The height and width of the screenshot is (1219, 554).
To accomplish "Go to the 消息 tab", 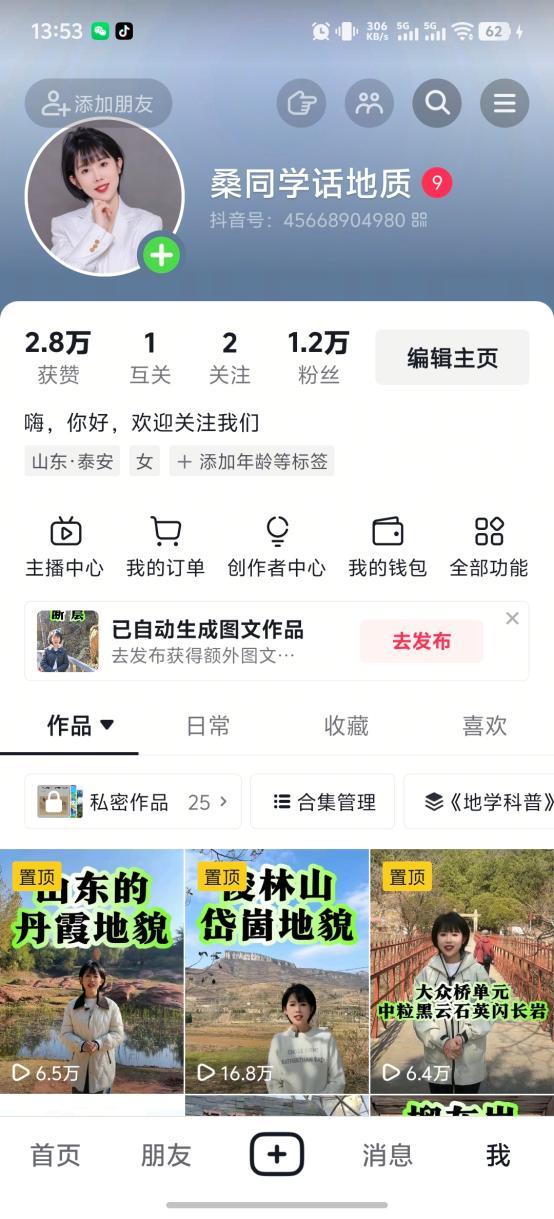I will click(x=387, y=1155).
